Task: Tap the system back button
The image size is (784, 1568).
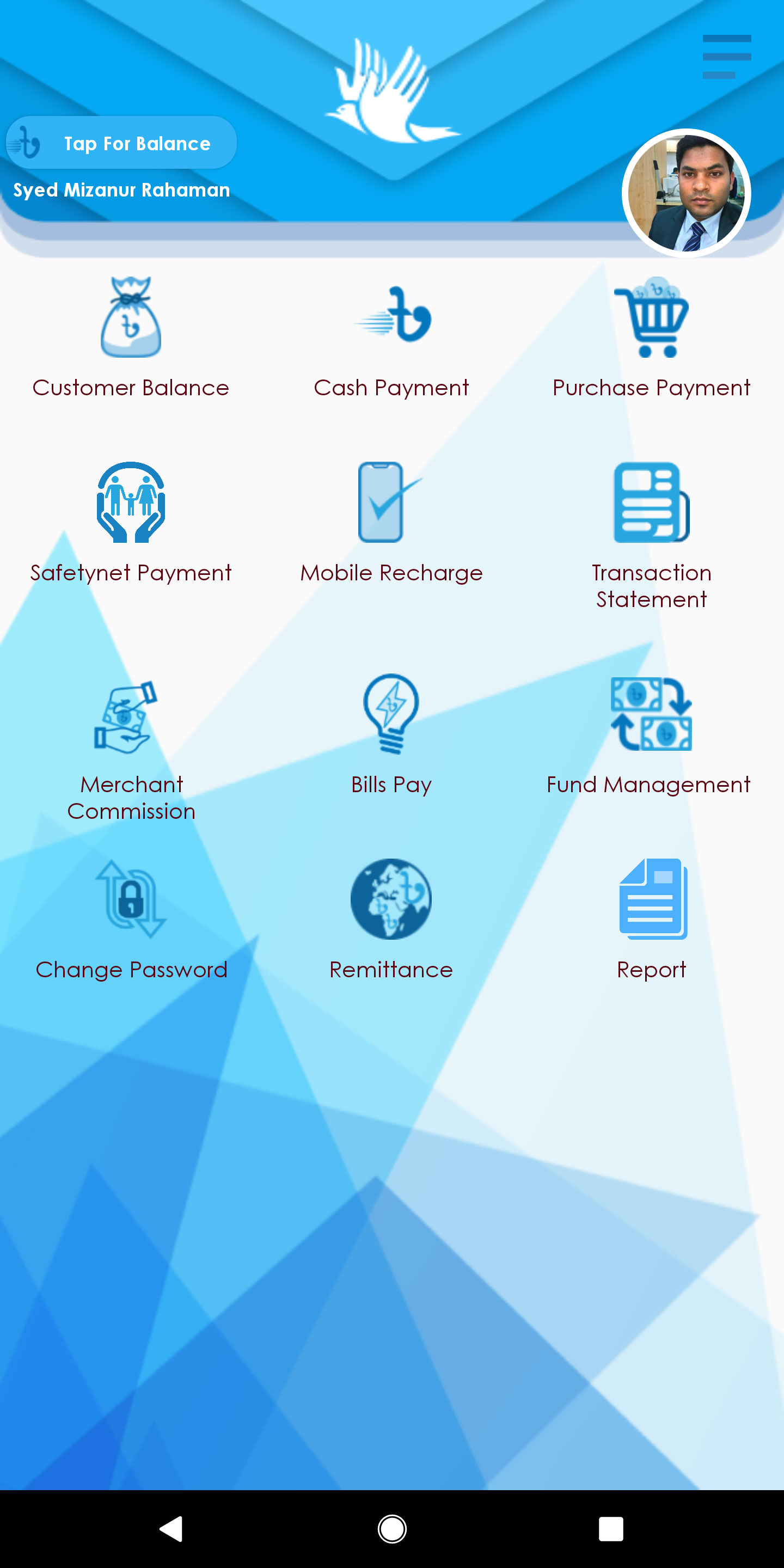Action: coord(171,1528)
